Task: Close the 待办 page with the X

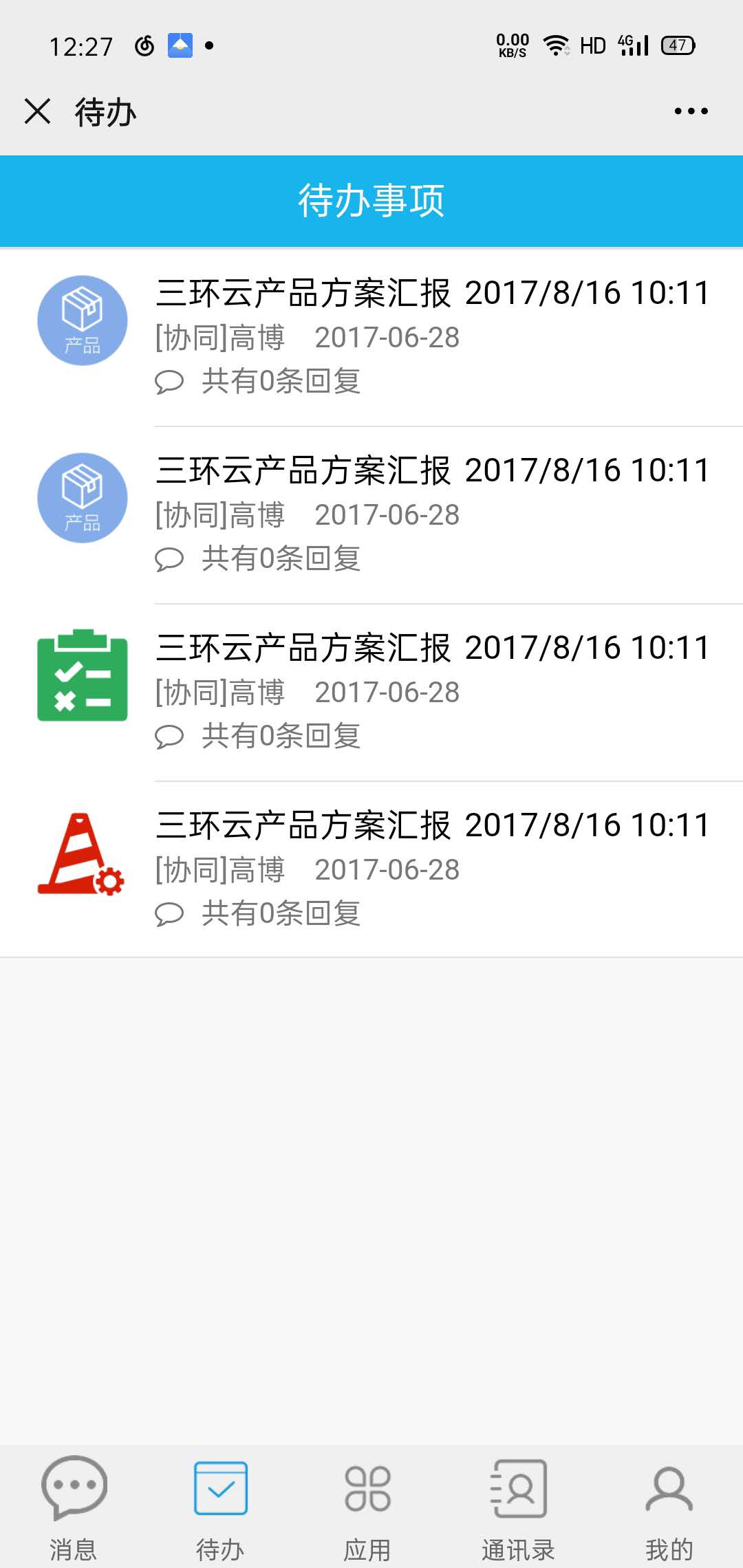Action: (x=38, y=111)
